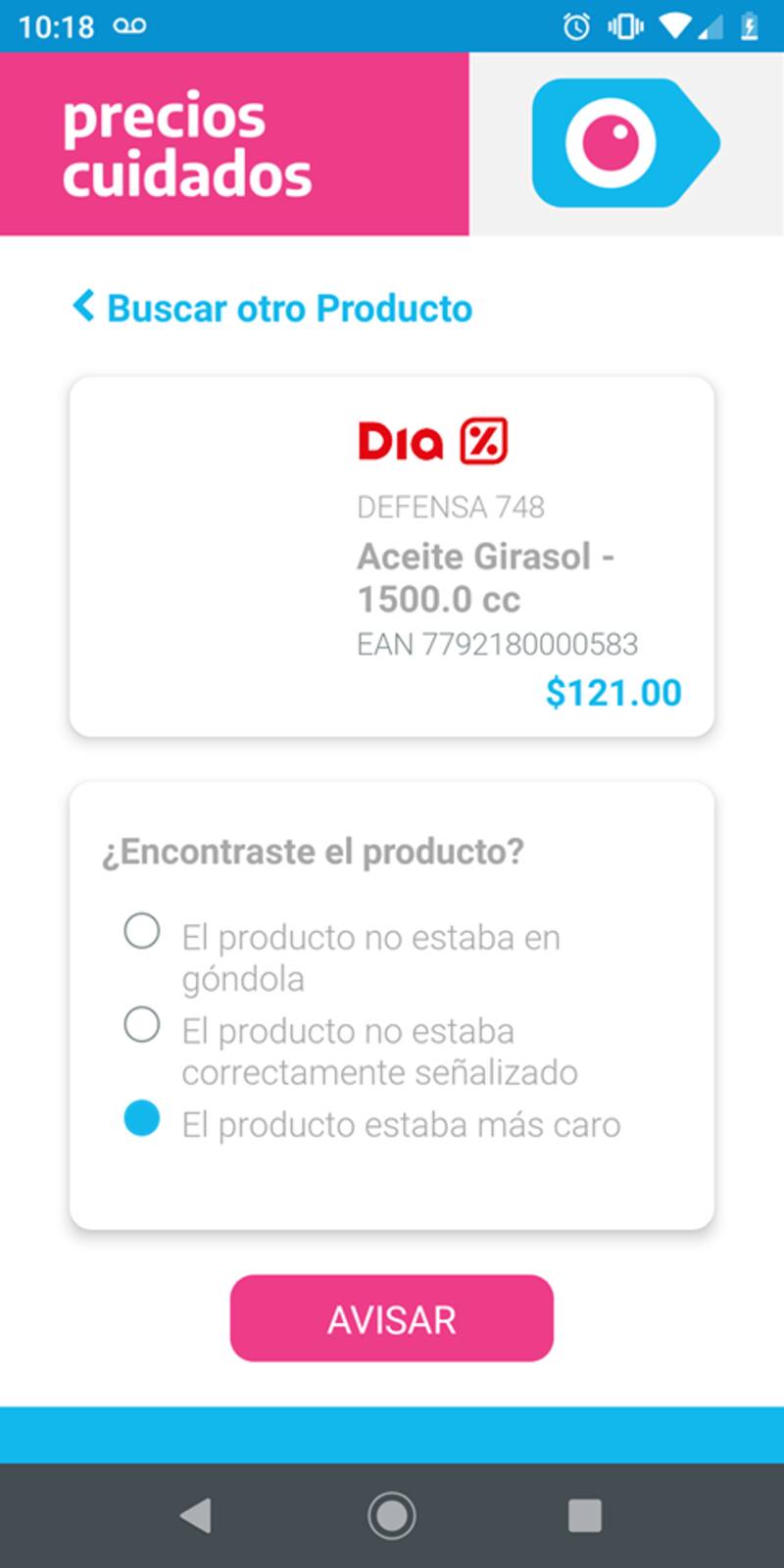Image resolution: width=784 pixels, height=1568 pixels.
Task: Select 'El producto no estaba en góndola'
Action: [x=142, y=931]
